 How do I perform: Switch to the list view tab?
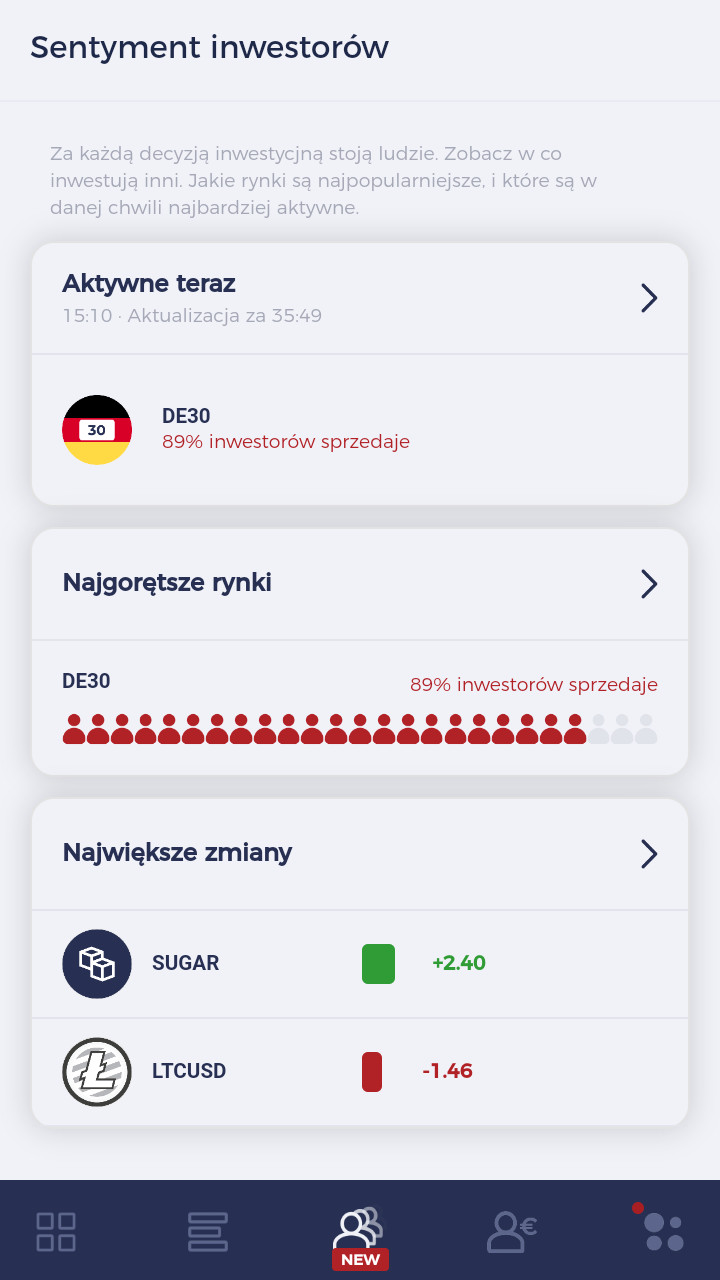[x=208, y=1231]
